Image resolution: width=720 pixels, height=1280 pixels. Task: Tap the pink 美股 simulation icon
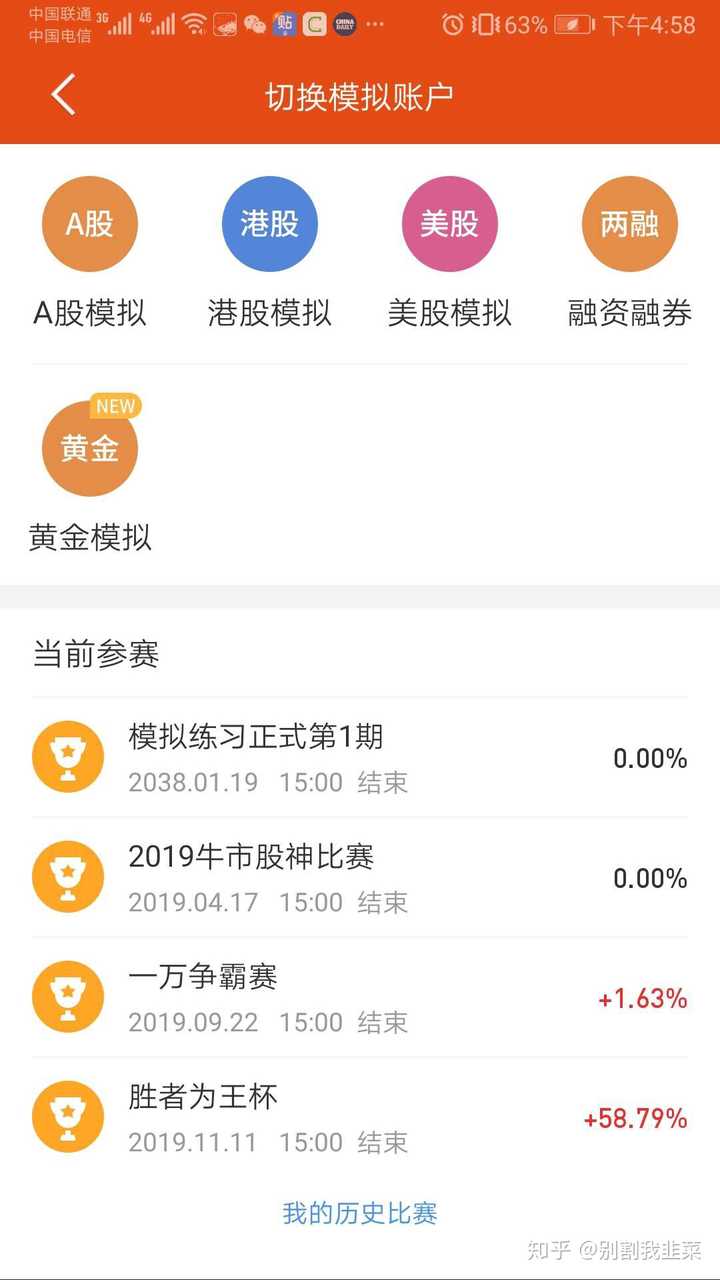449,223
